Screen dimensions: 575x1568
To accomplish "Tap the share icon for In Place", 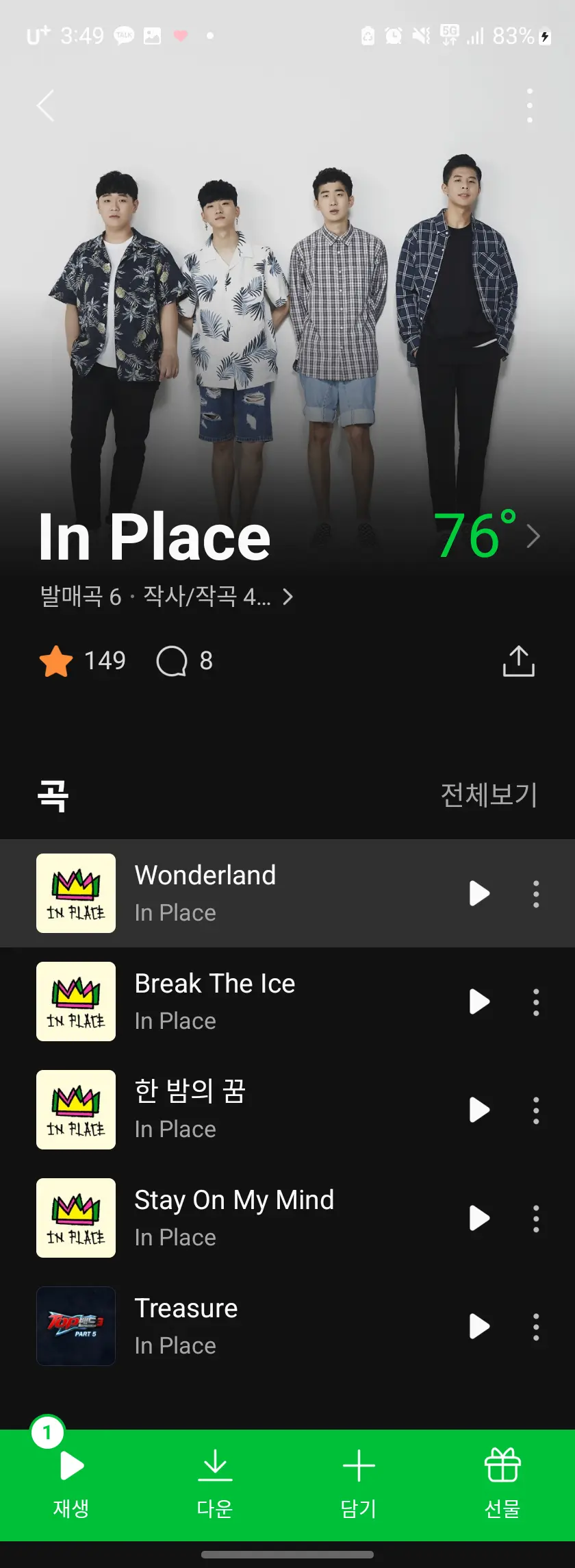I will click(519, 660).
